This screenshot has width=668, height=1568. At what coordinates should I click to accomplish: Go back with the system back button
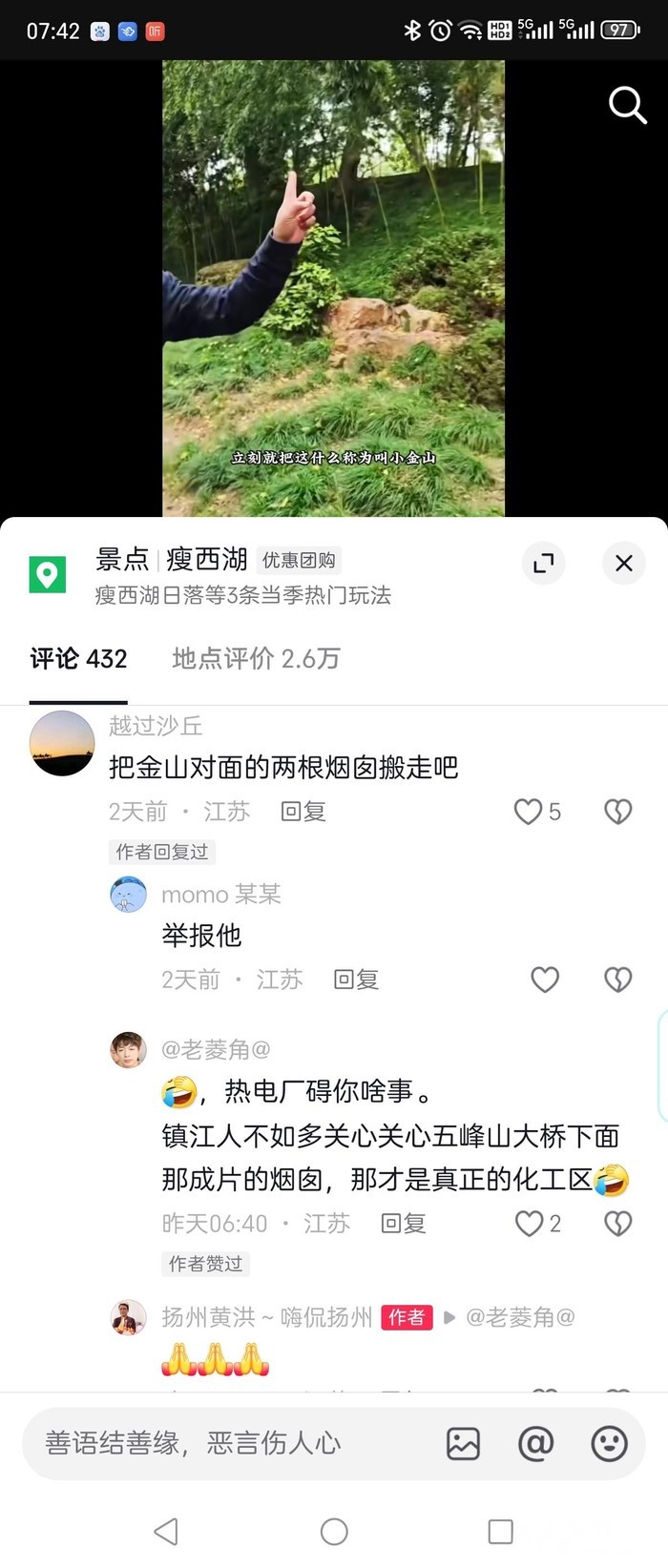click(x=166, y=1532)
